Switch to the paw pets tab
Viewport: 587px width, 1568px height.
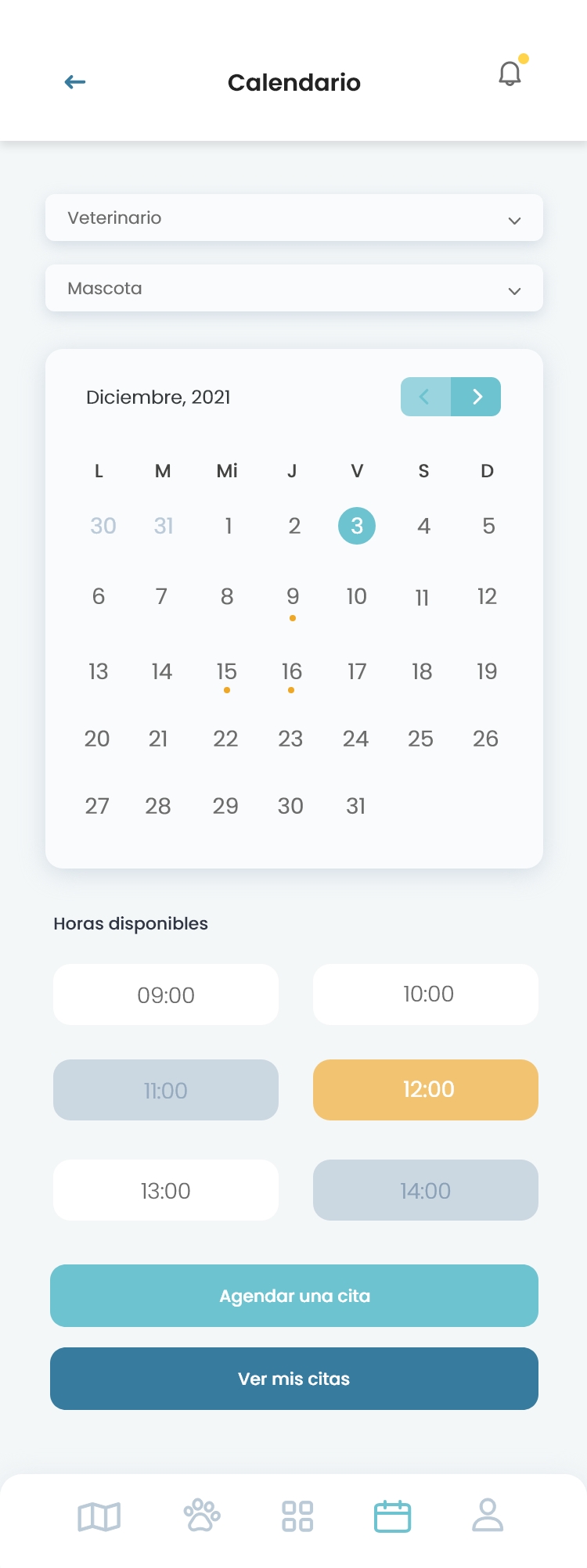tap(202, 1516)
